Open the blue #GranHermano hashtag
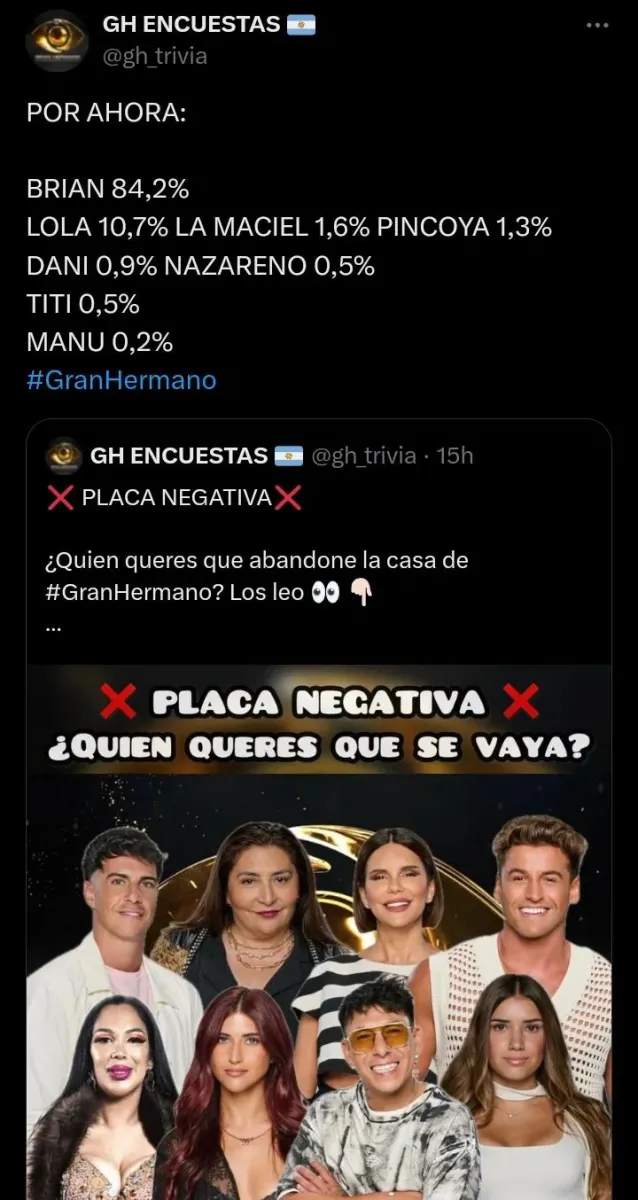The height and width of the screenshot is (1200, 638). [x=121, y=380]
